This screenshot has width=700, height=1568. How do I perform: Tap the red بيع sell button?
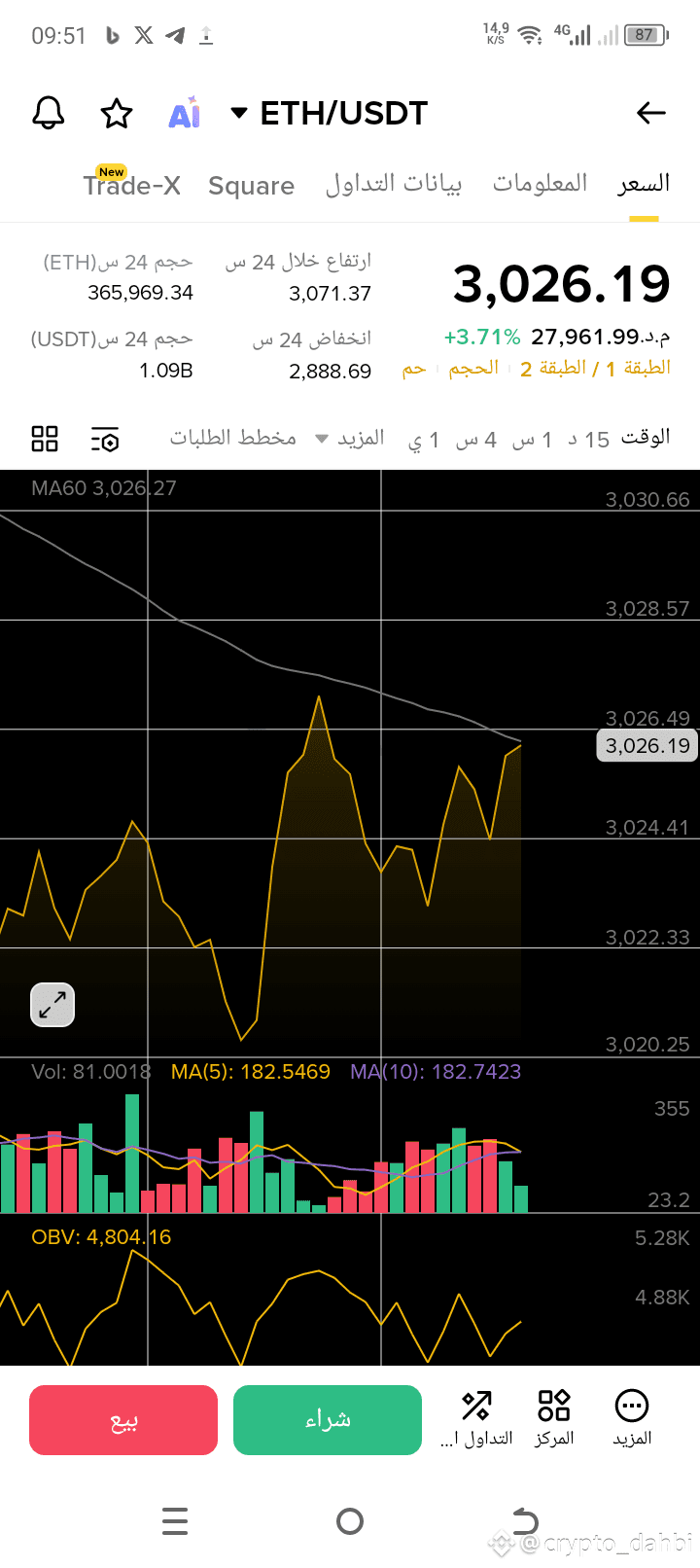[123, 1420]
